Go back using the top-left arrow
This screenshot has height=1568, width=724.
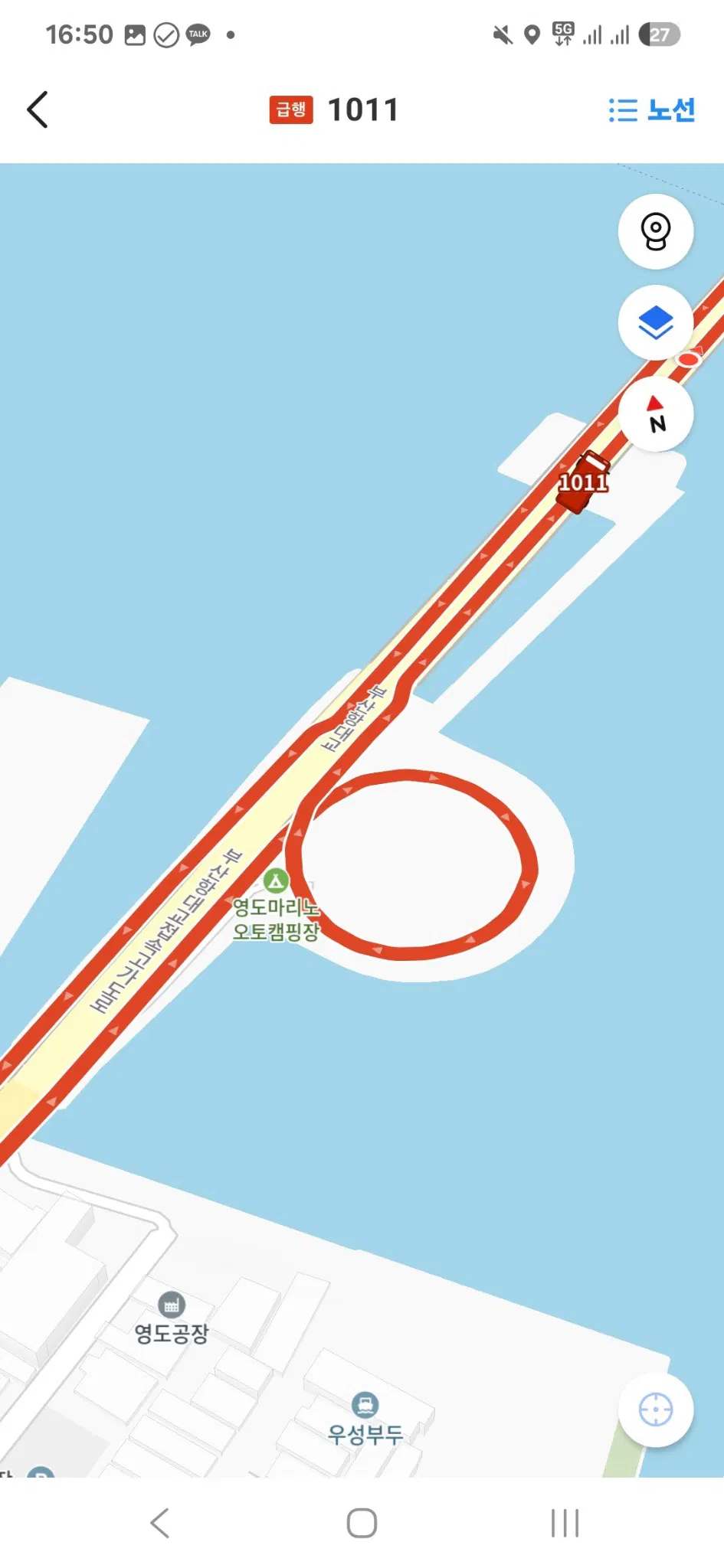38,109
